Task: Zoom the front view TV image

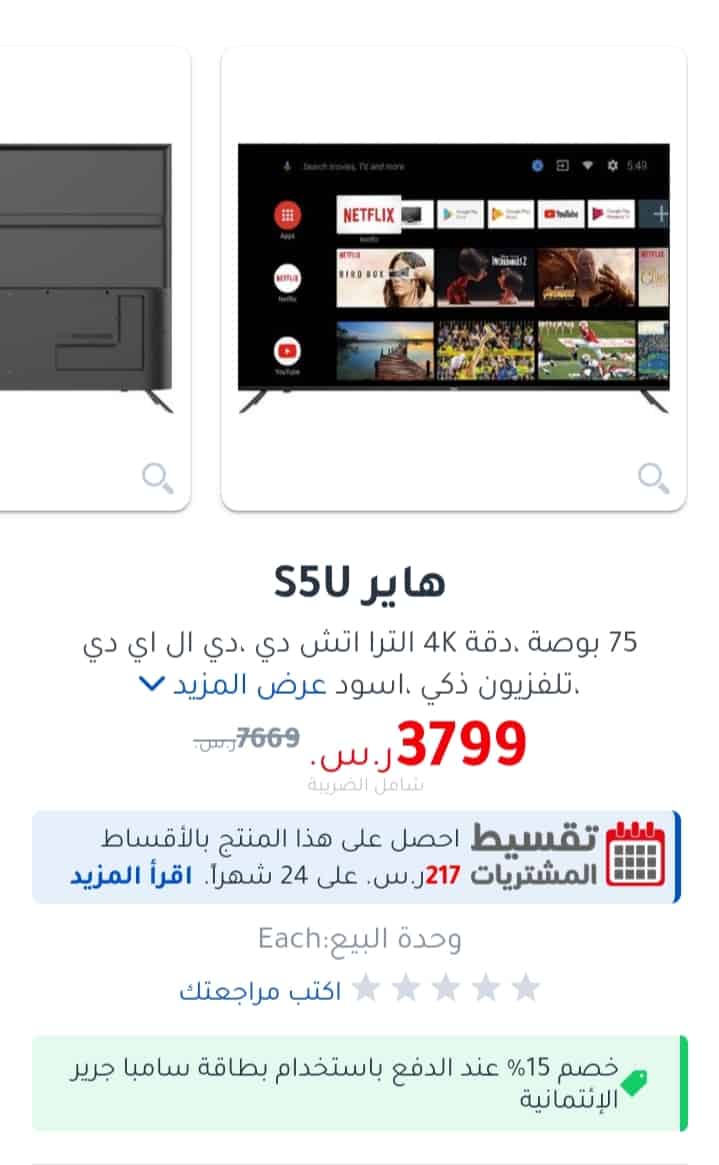Action: pyautogui.click(x=653, y=478)
